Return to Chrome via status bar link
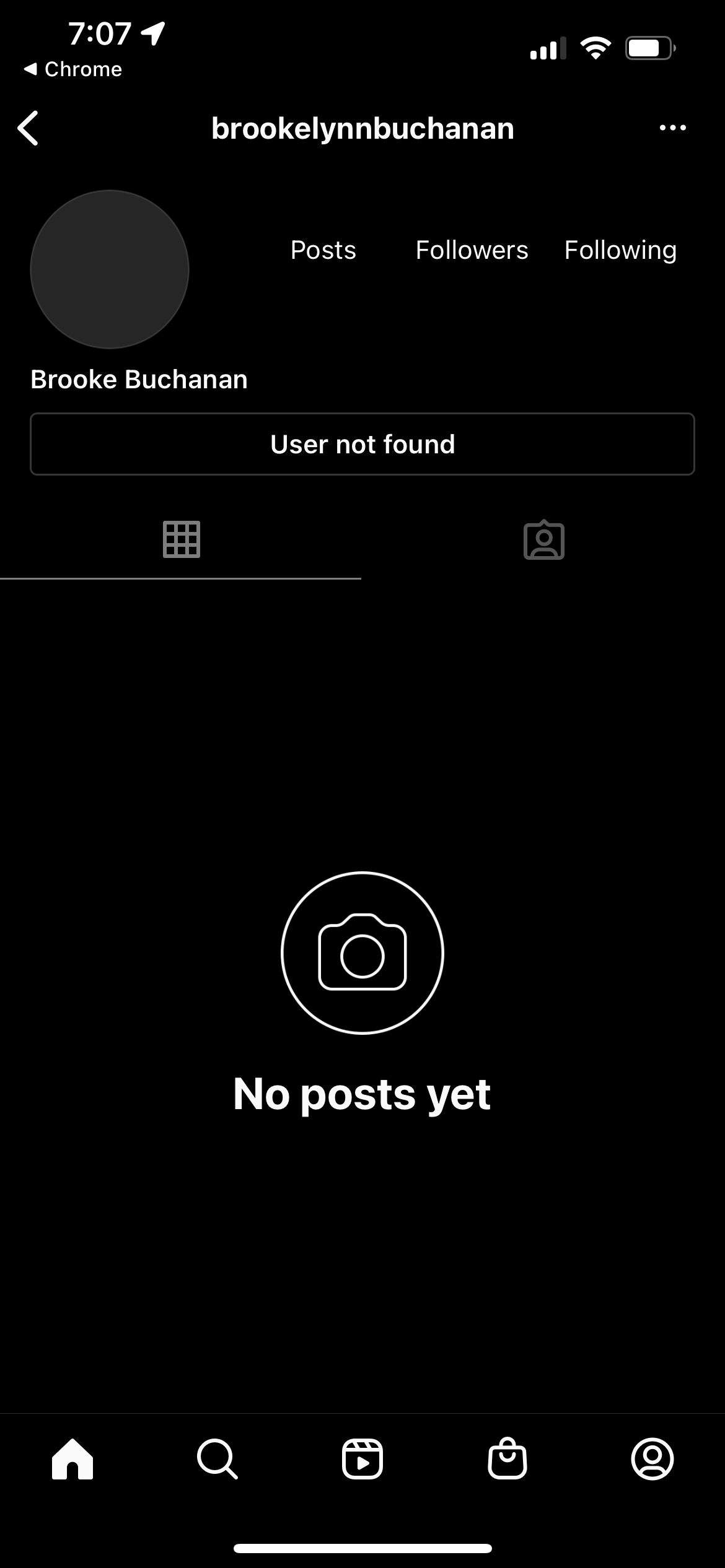725x1568 pixels. point(73,69)
